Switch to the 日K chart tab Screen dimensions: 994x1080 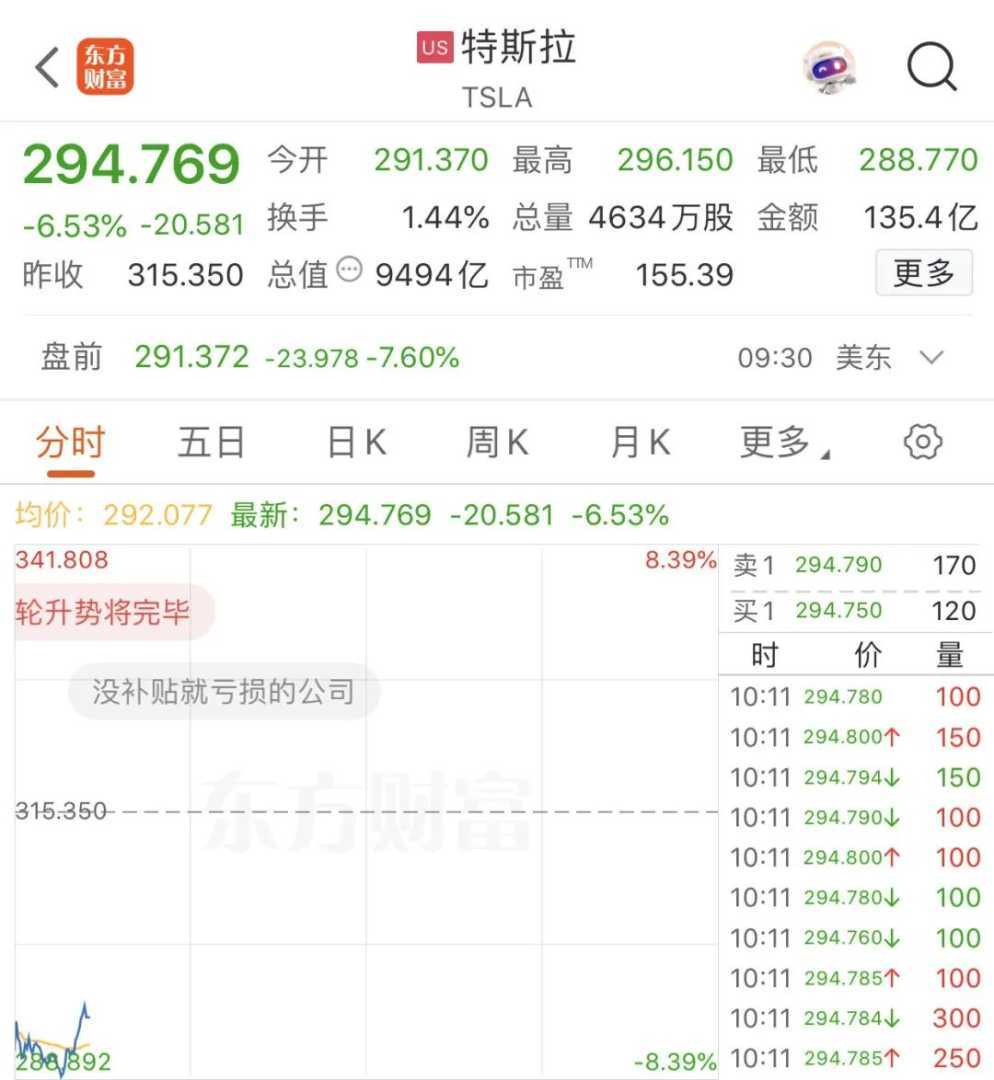[357, 442]
